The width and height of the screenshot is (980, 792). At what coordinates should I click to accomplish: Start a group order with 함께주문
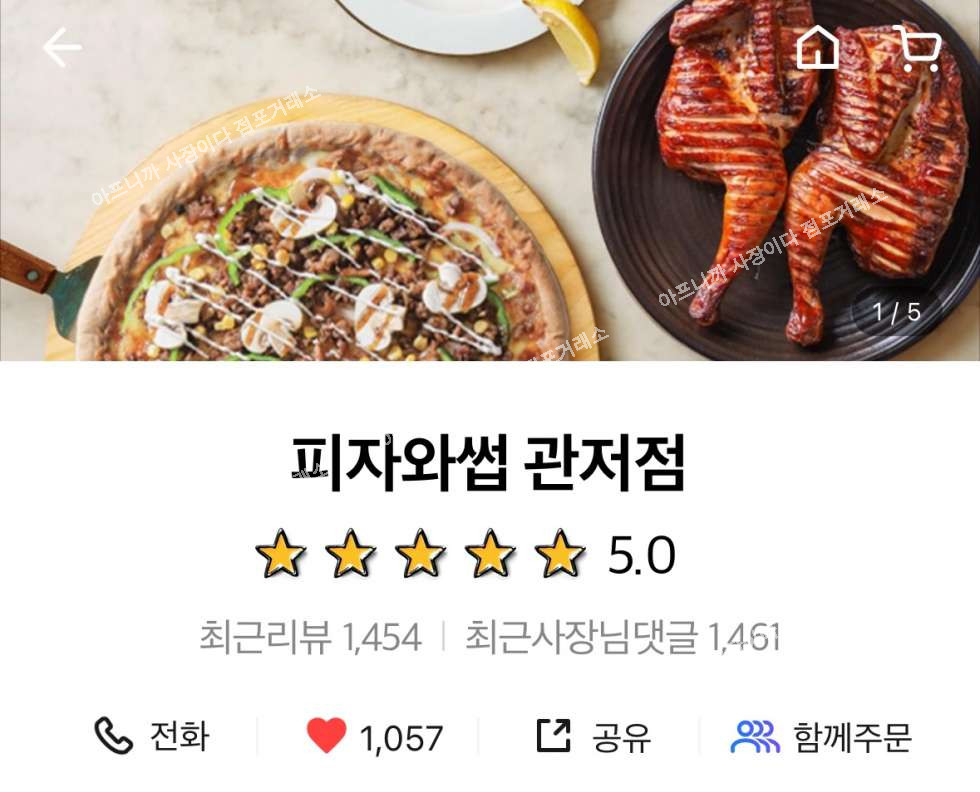(x=821, y=737)
